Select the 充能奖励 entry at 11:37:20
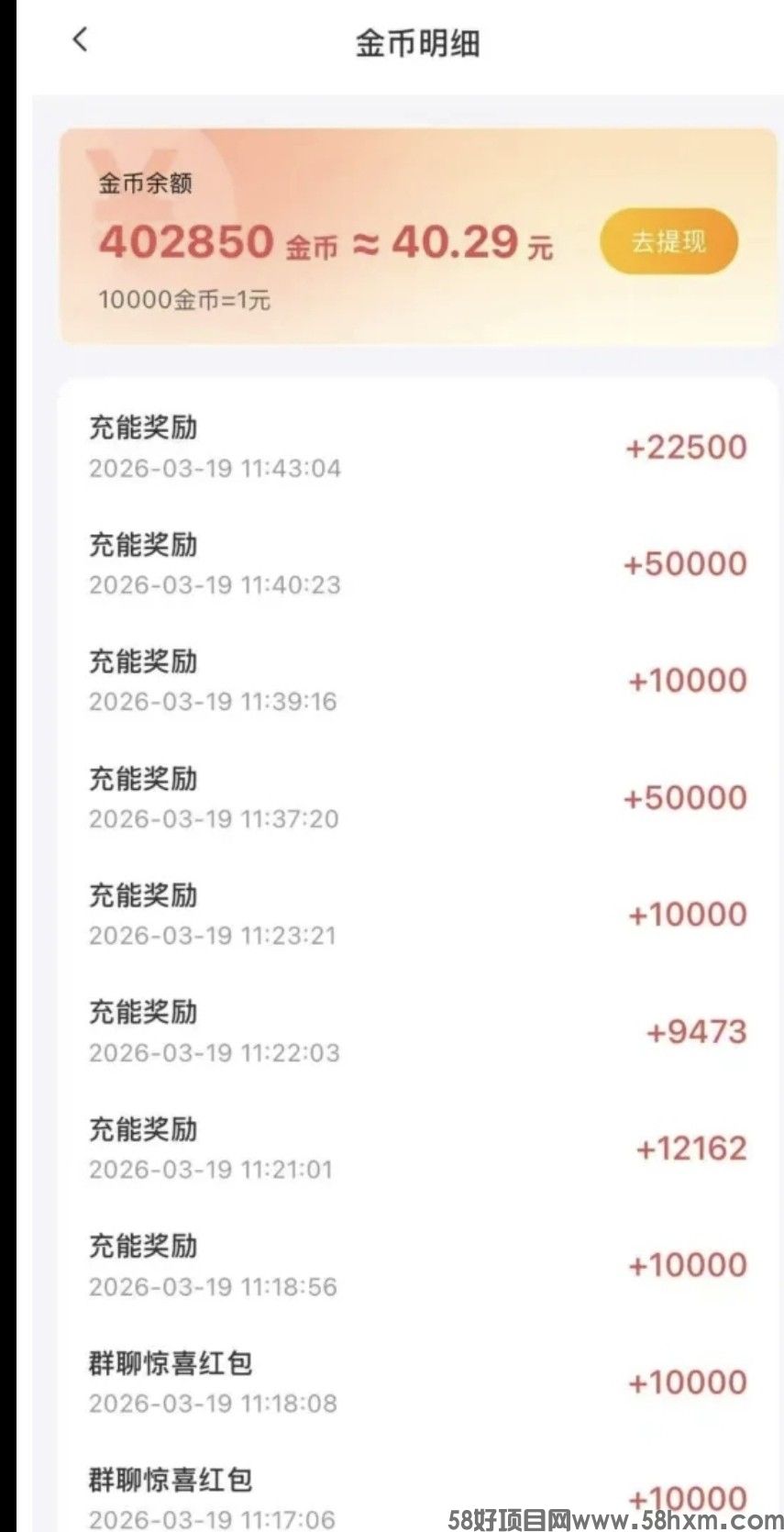Screen dimensions: 784x1532 [143, 778]
